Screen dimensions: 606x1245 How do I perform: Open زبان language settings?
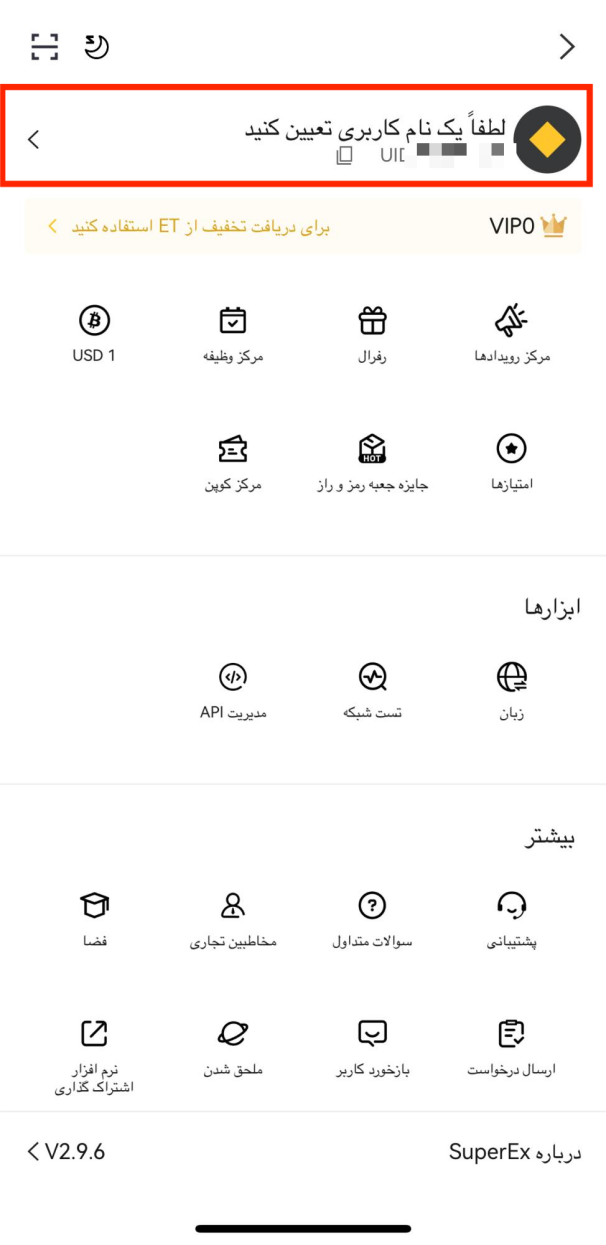(512, 690)
